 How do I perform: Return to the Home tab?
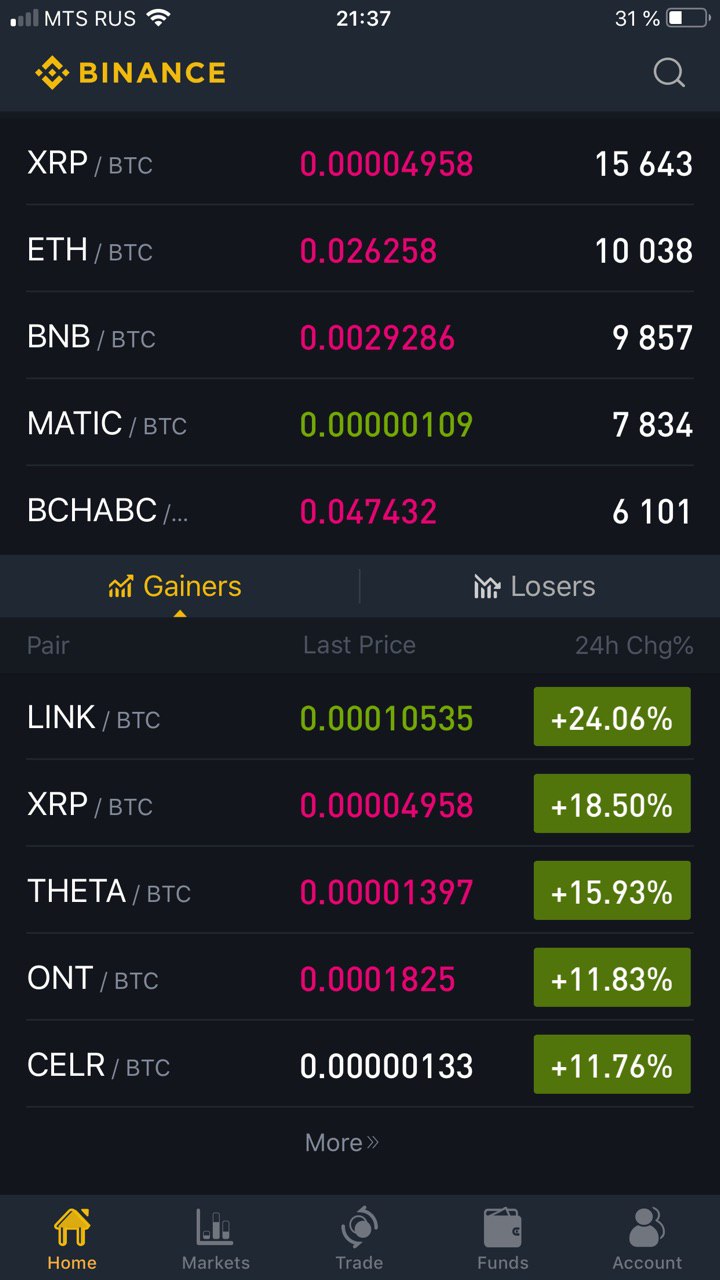[x=72, y=1238]
